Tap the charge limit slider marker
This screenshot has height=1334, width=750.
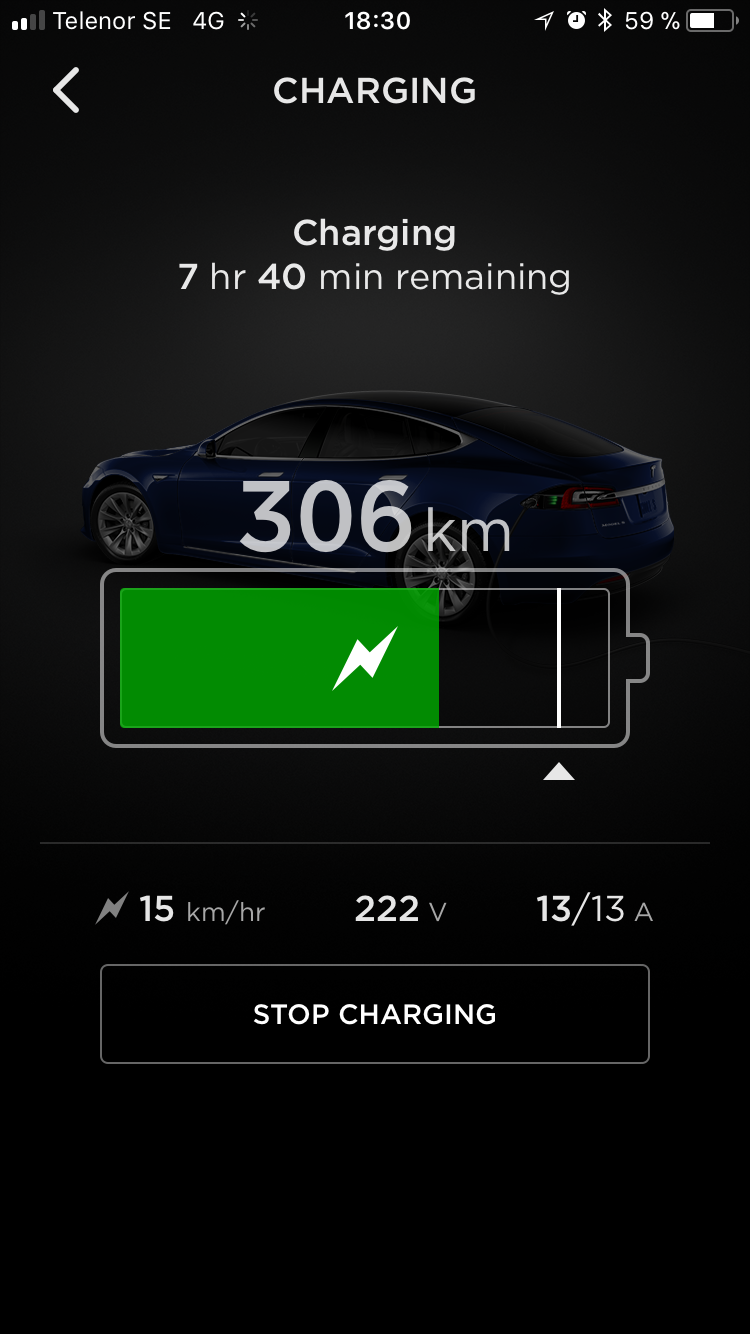tap(558, 771)
